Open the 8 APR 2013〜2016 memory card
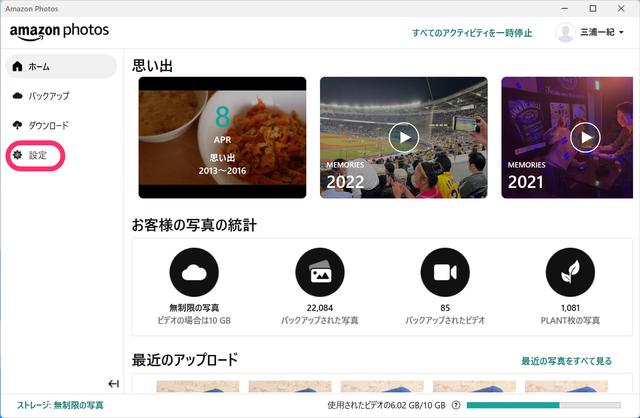The height and width of the screenshot is (418, 640). pyautogui.click(x=222, y=137)
